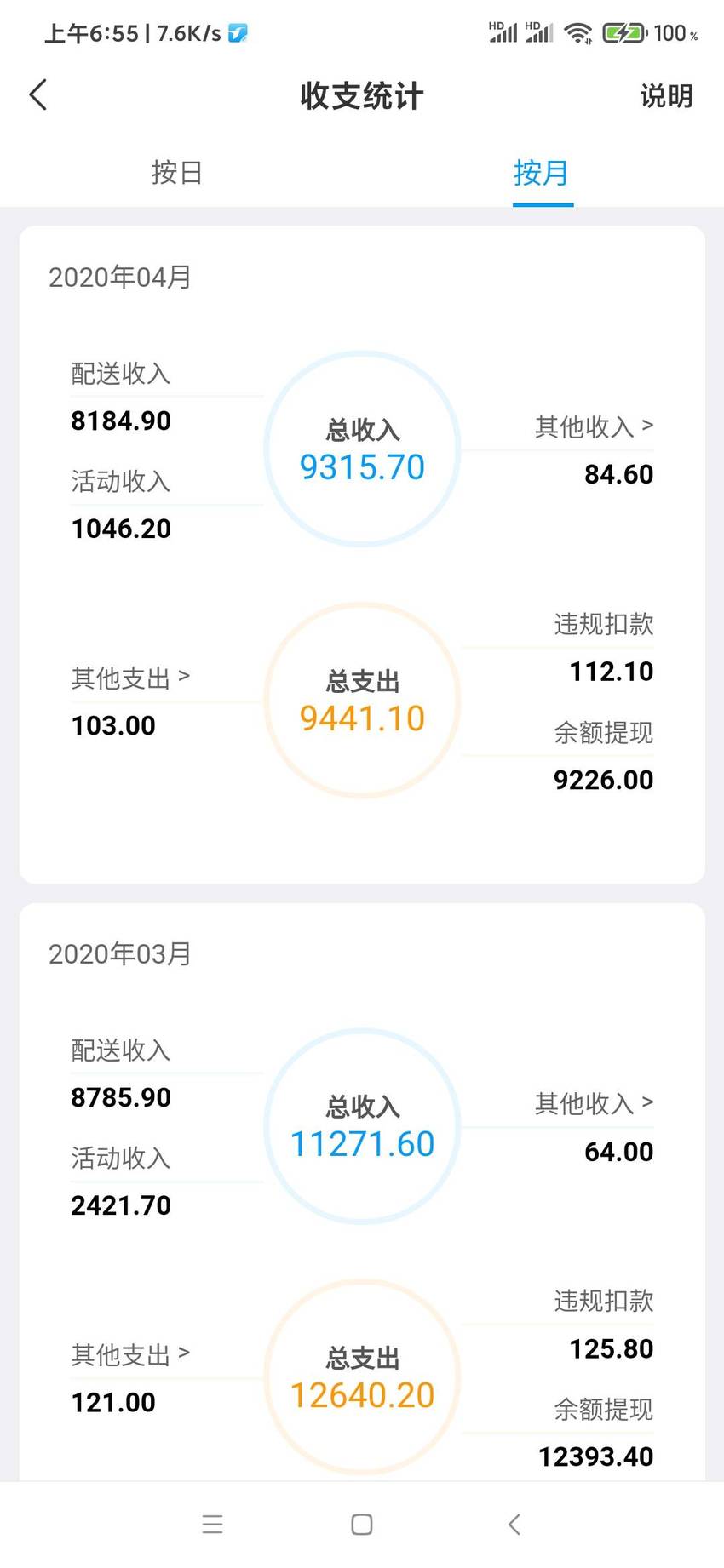The height and width of the screenshot is (1568, 724).
Task: Open the 说明 explanation page
Action: [x=666, y=96]
